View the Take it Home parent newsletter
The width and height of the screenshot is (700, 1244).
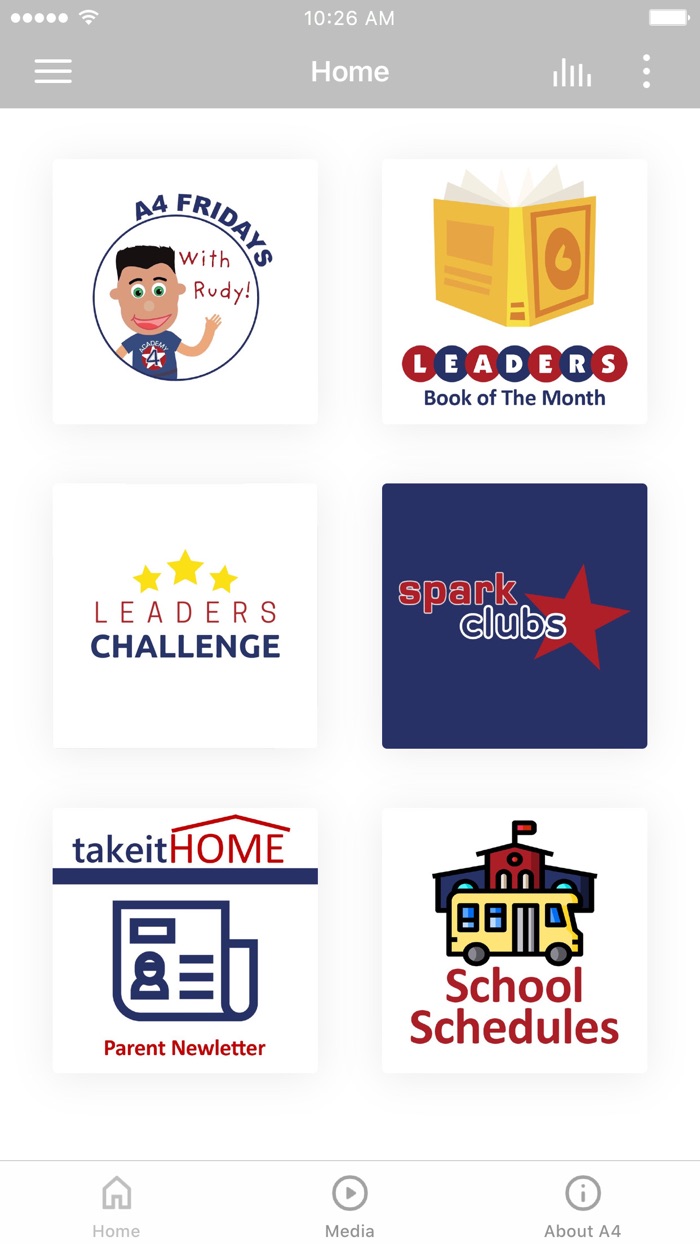(x=185, y=941)
